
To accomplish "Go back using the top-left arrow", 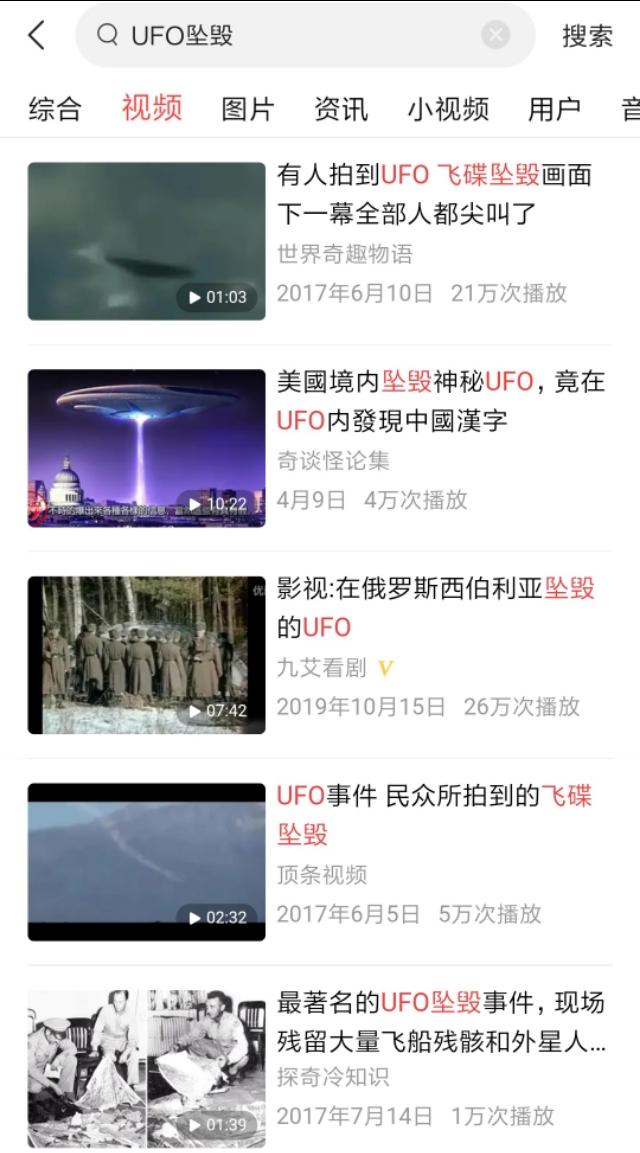I will [x=37, y=36].
